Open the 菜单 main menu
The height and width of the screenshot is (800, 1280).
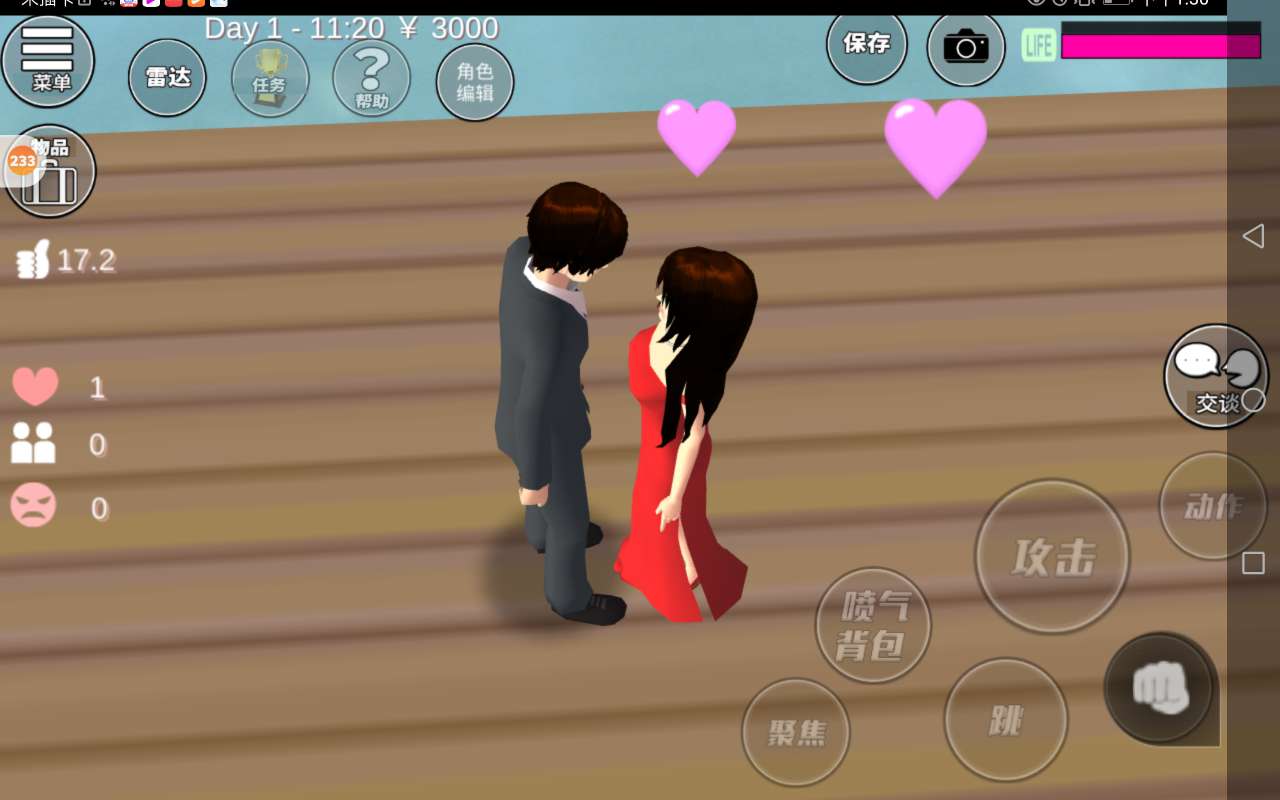point(48,60)
